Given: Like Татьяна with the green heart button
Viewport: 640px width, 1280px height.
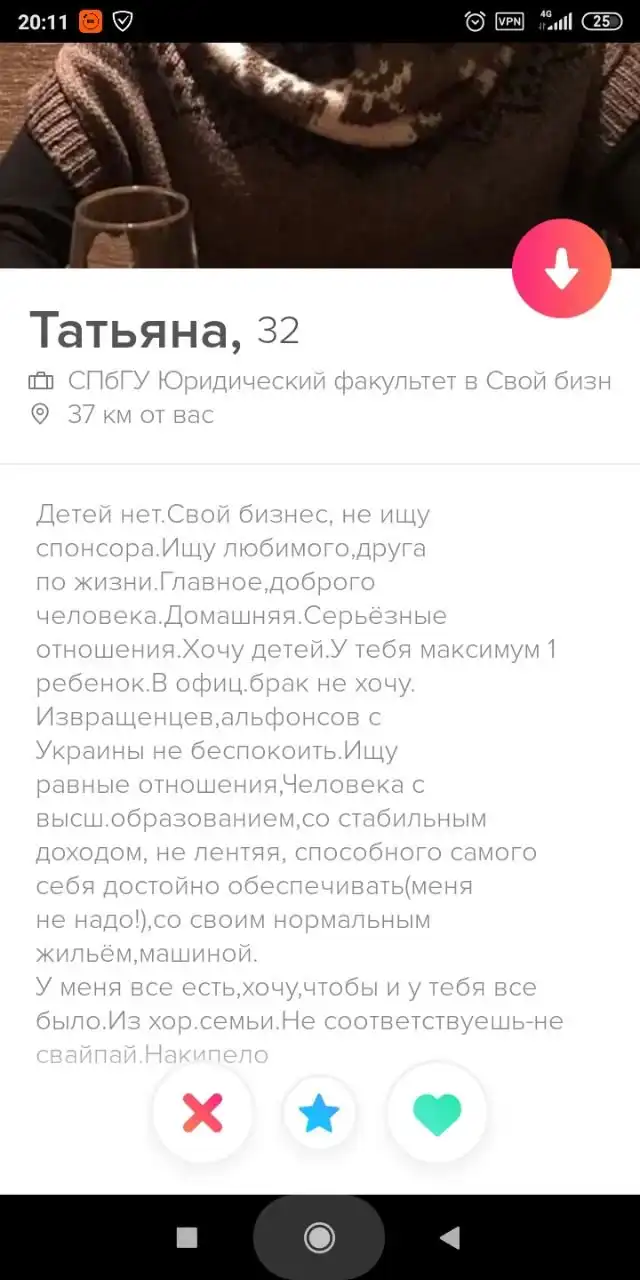Looking at the screenshot, I should click(437, 1112).
